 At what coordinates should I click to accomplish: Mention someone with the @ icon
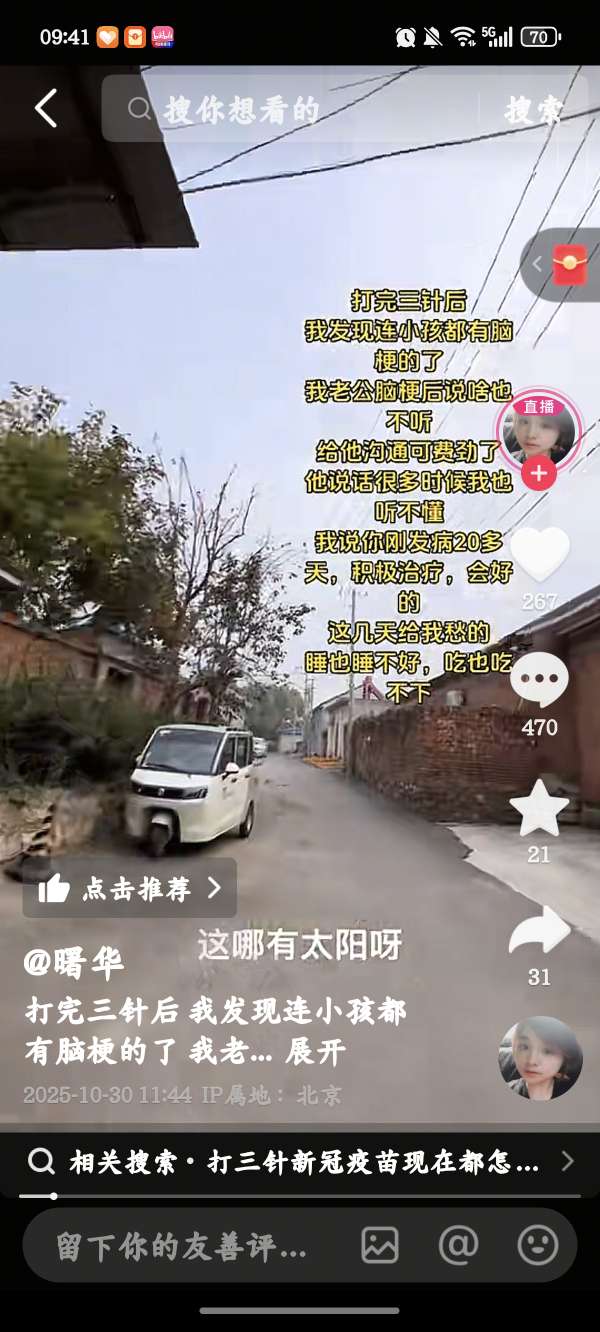click(458, 1245)
